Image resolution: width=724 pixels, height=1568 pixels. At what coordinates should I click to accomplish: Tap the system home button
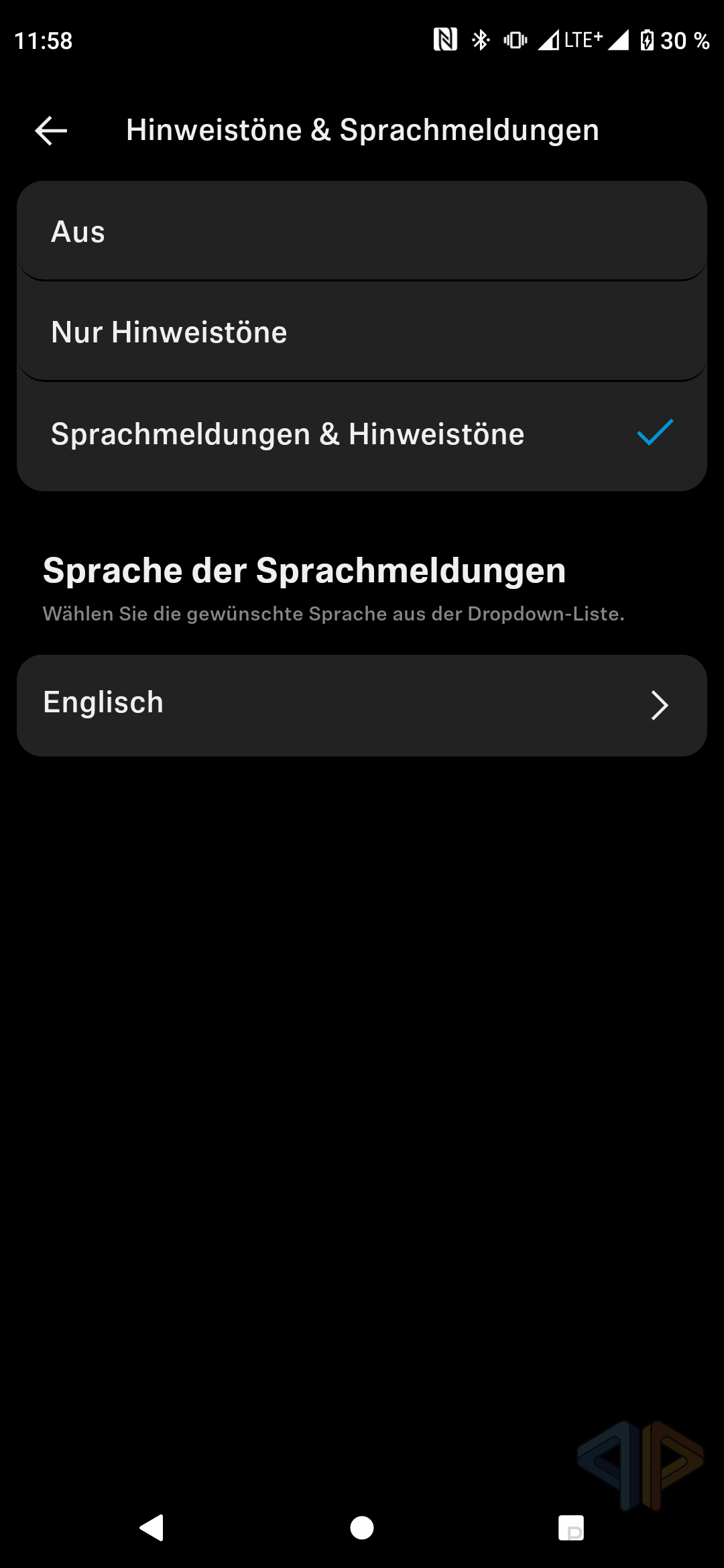362,1528
